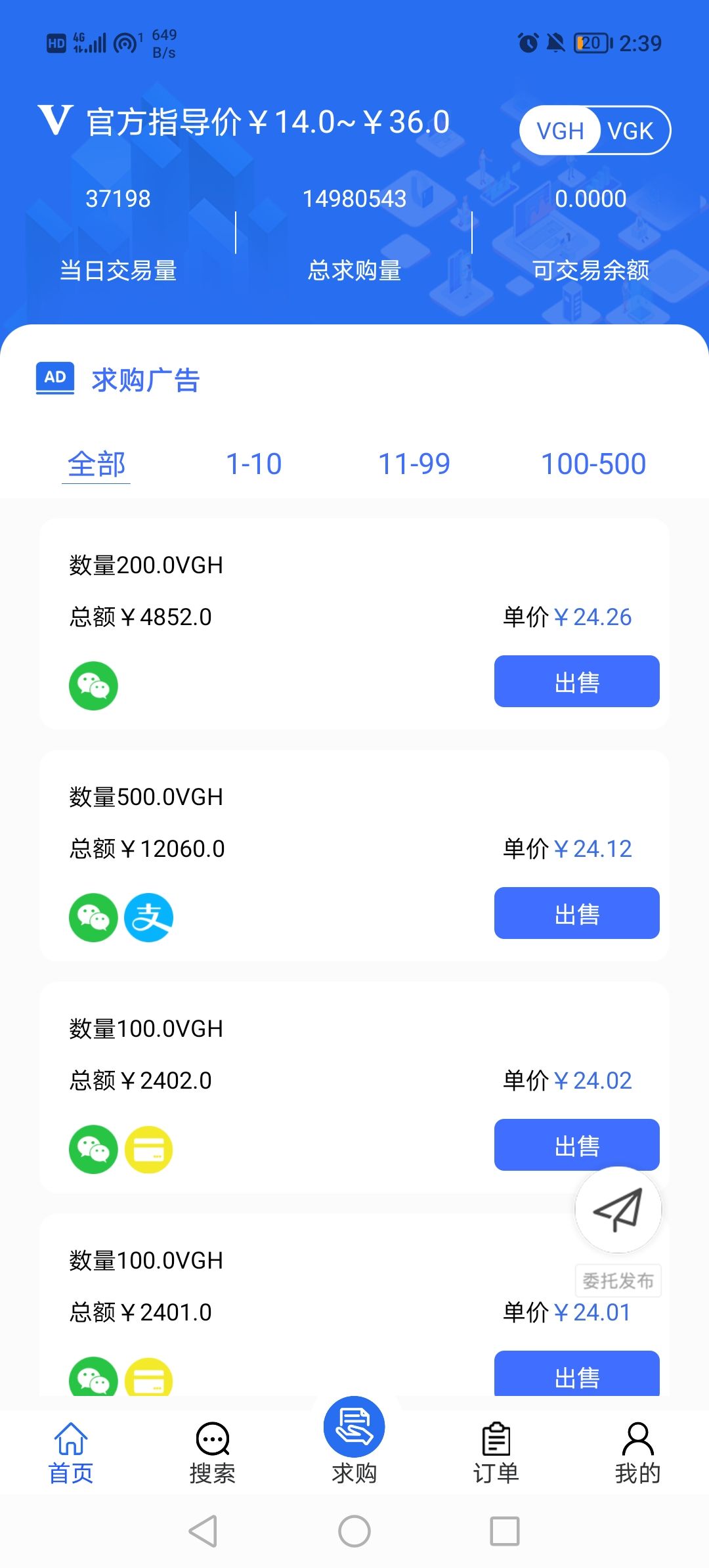This screenshot has width=709, height=1568.
Task: Tap the blue 求购 hand icon in navbar
Action: [x=354, y=1435]
